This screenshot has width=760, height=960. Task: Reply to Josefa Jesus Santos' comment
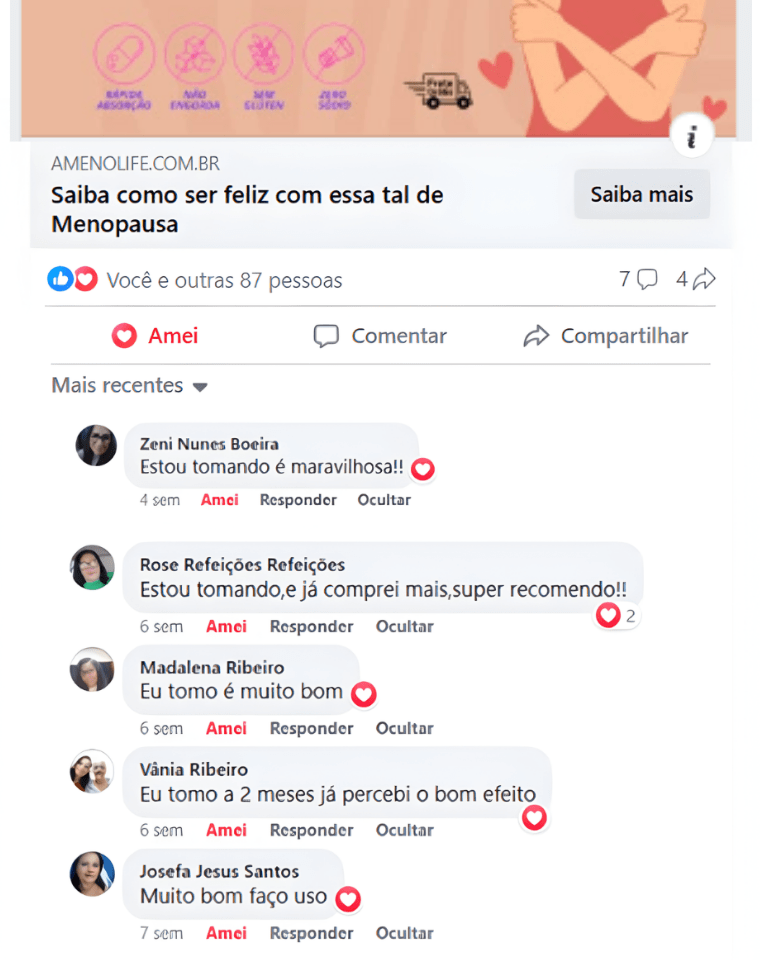pos(311,933)
